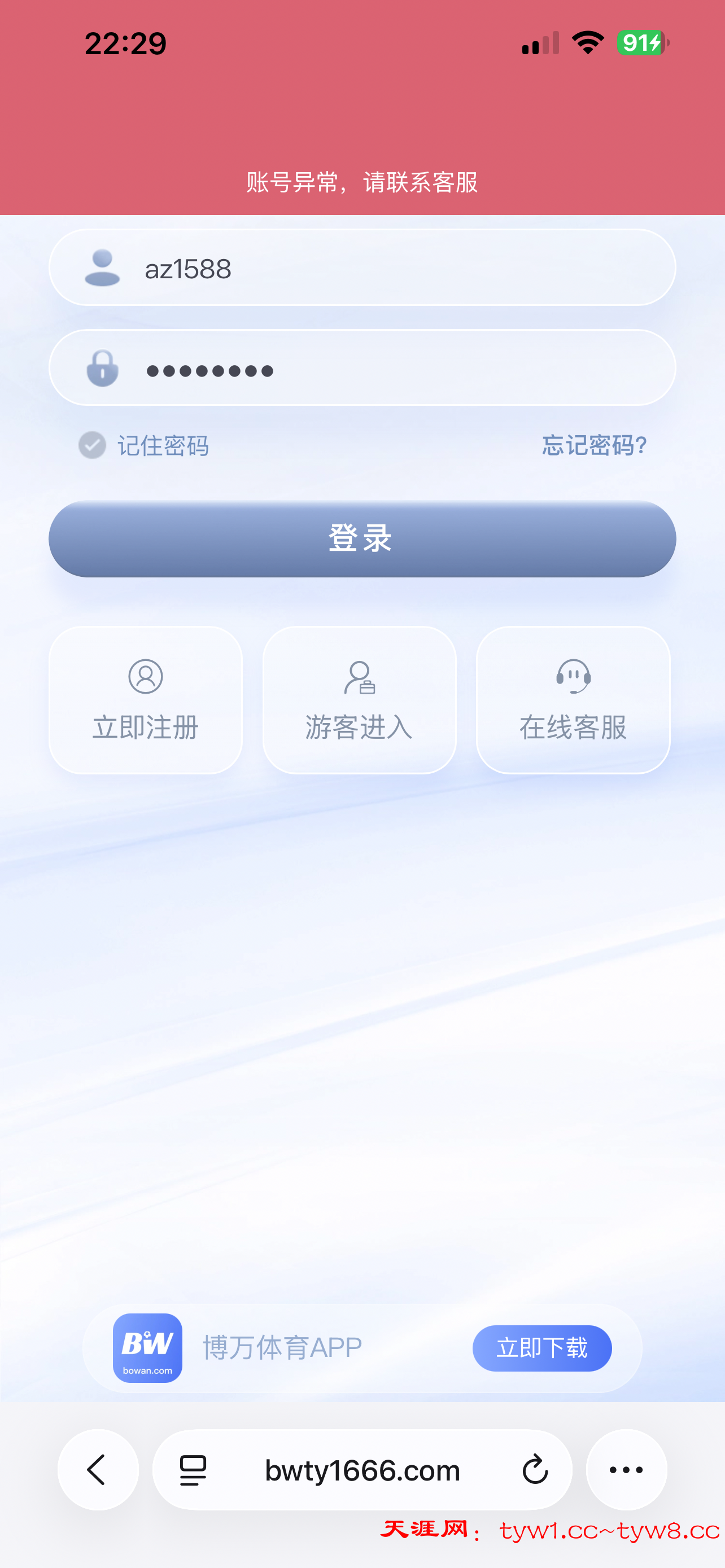The image size is (725, 1568).
Task: Click the padlock icon in the password field
Action: [x=101, y=369]
